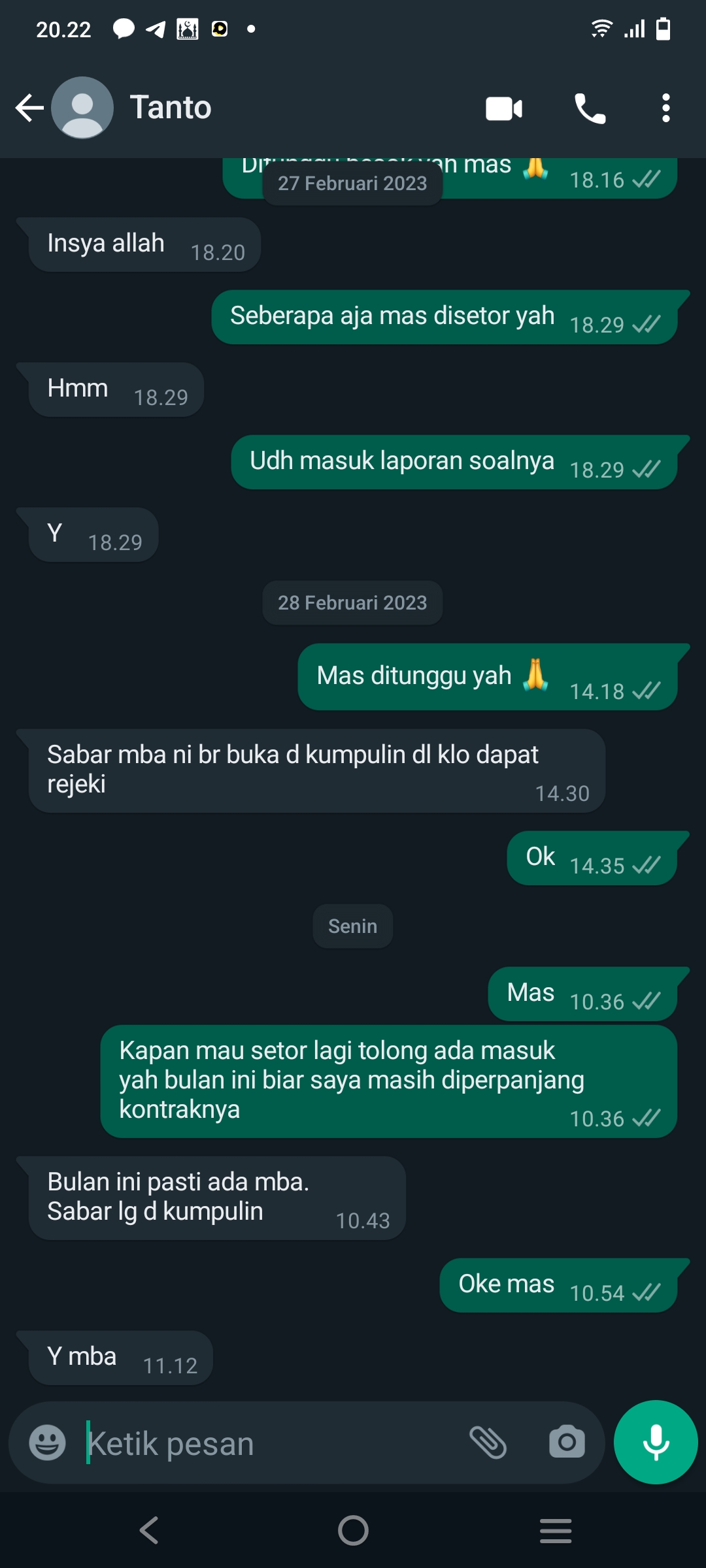Screen dimensions: 706x1568
Task: Tap the system home button
Action: [353, 1530]
